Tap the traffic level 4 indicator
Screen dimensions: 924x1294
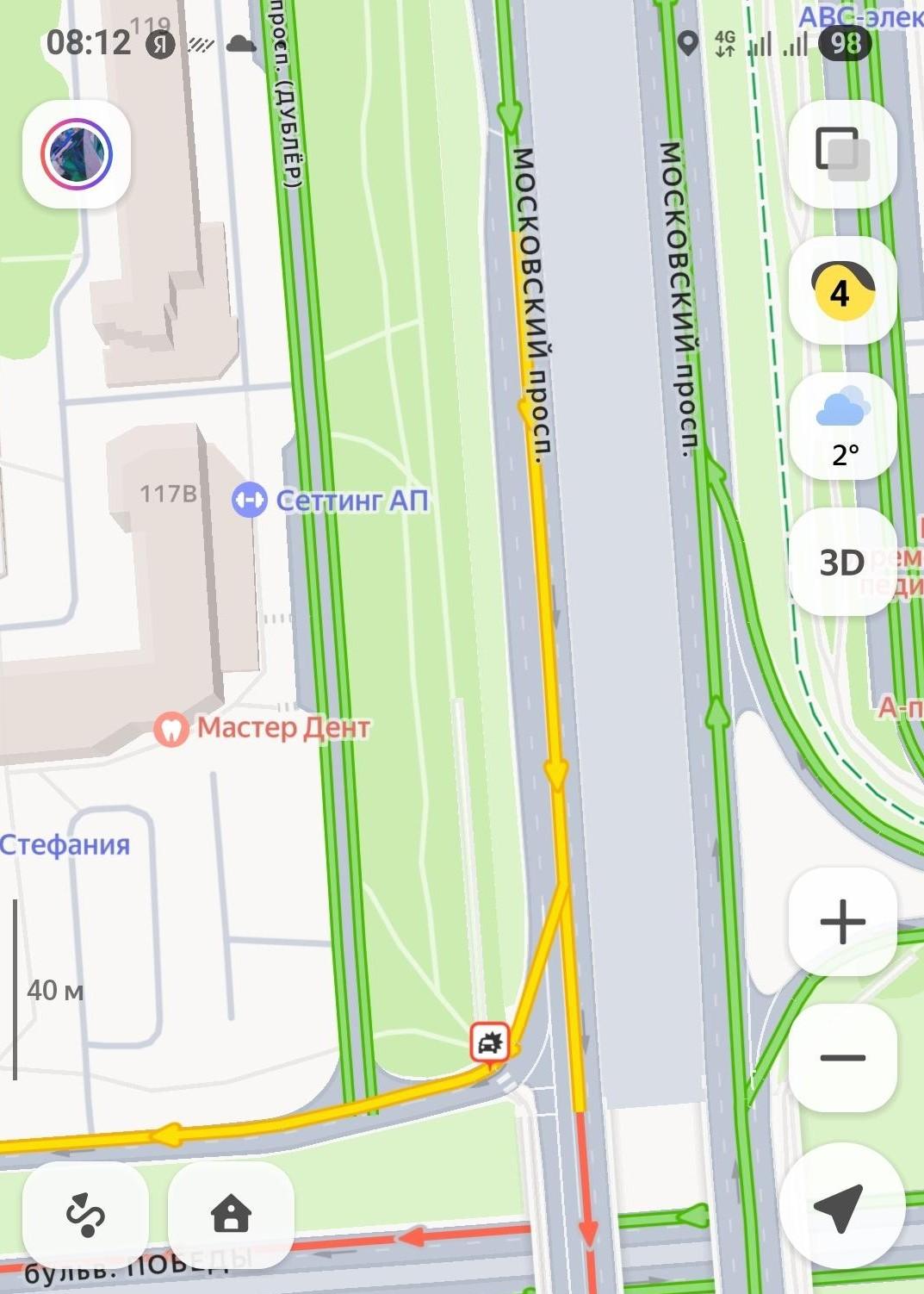tap(842, 290)
